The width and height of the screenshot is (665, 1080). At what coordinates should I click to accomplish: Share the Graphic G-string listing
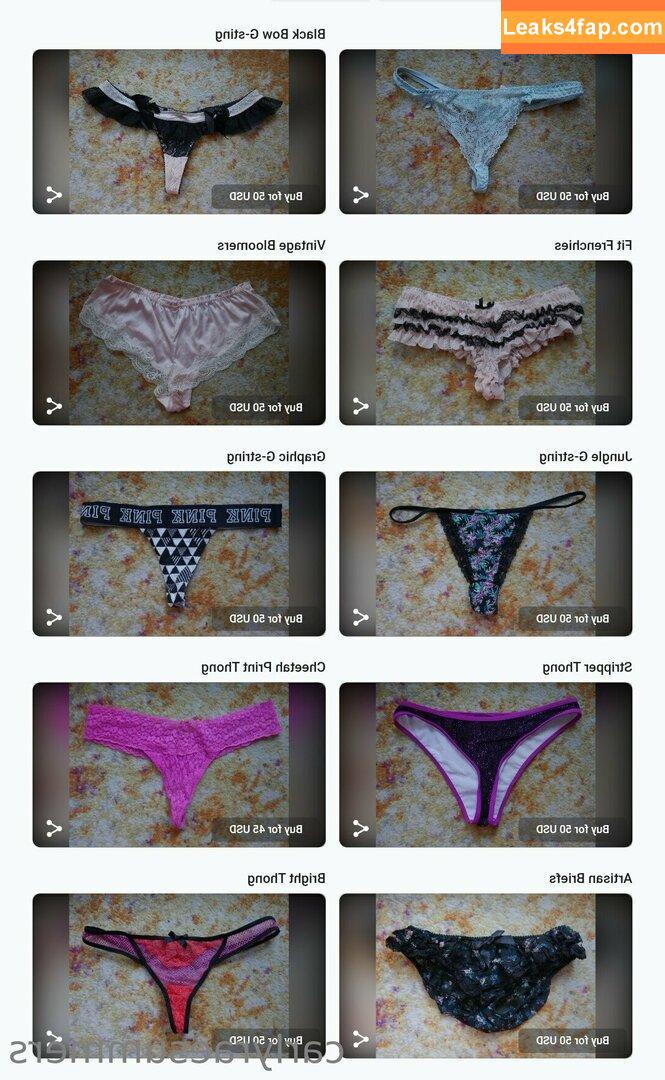[54, 618]
